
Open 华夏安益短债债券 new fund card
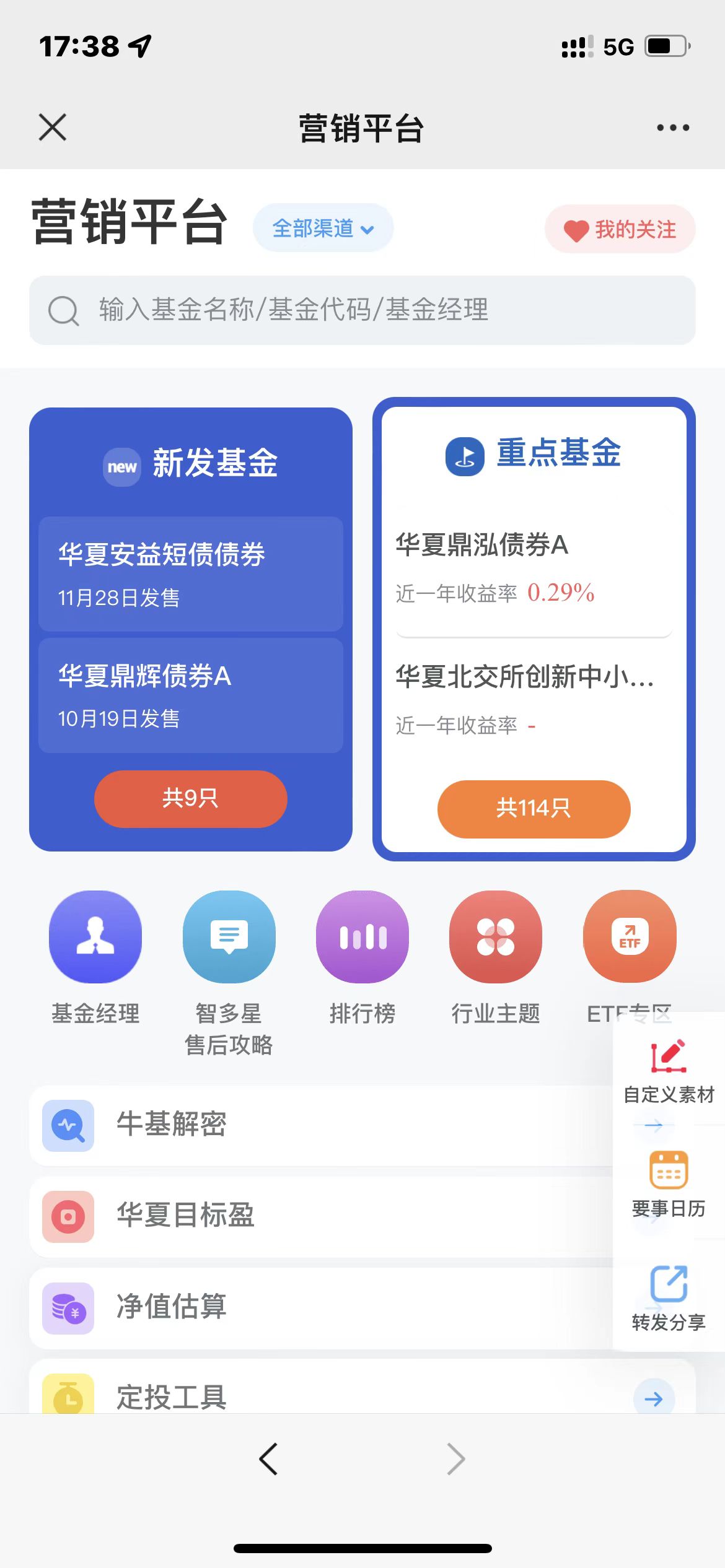point(191,574)
